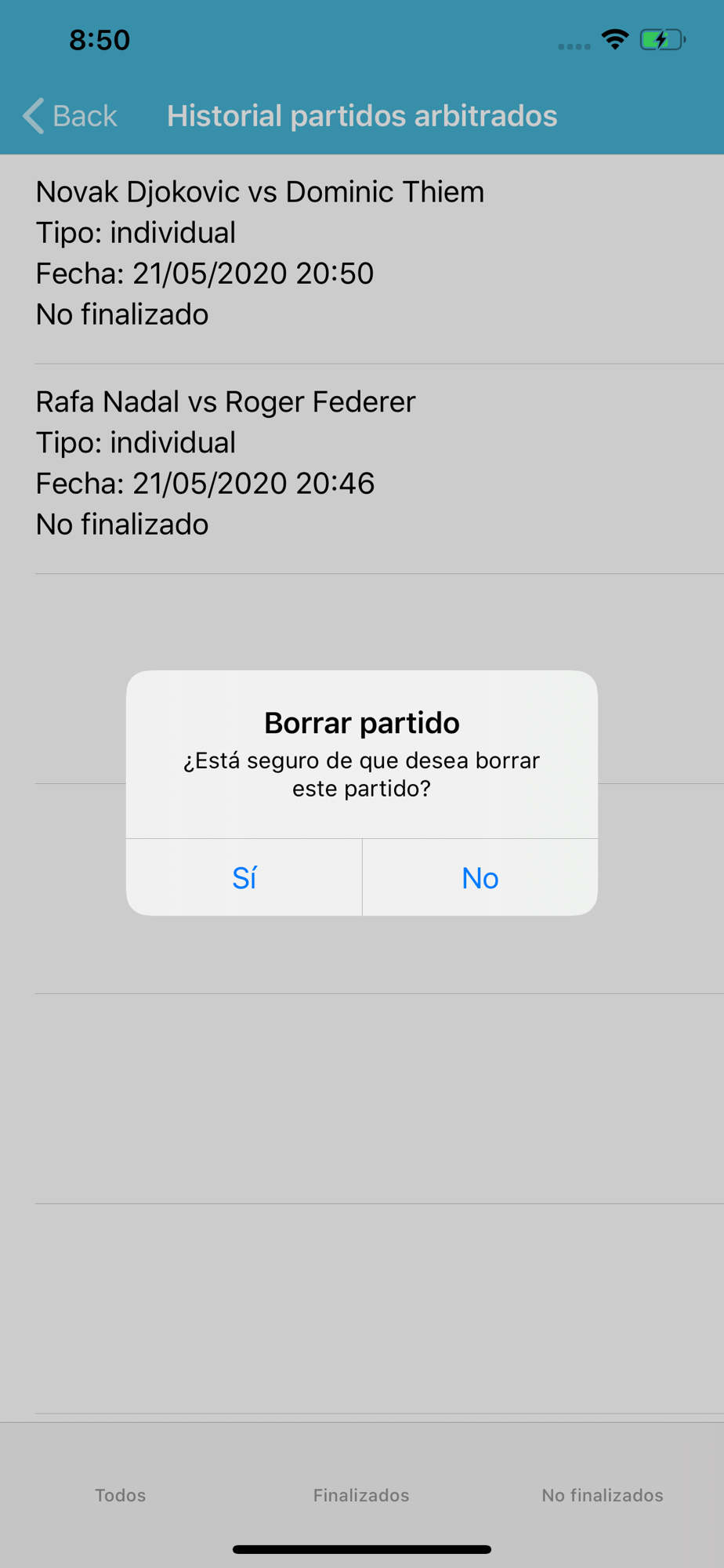Go back using the Back button

(x=70, y=116)
